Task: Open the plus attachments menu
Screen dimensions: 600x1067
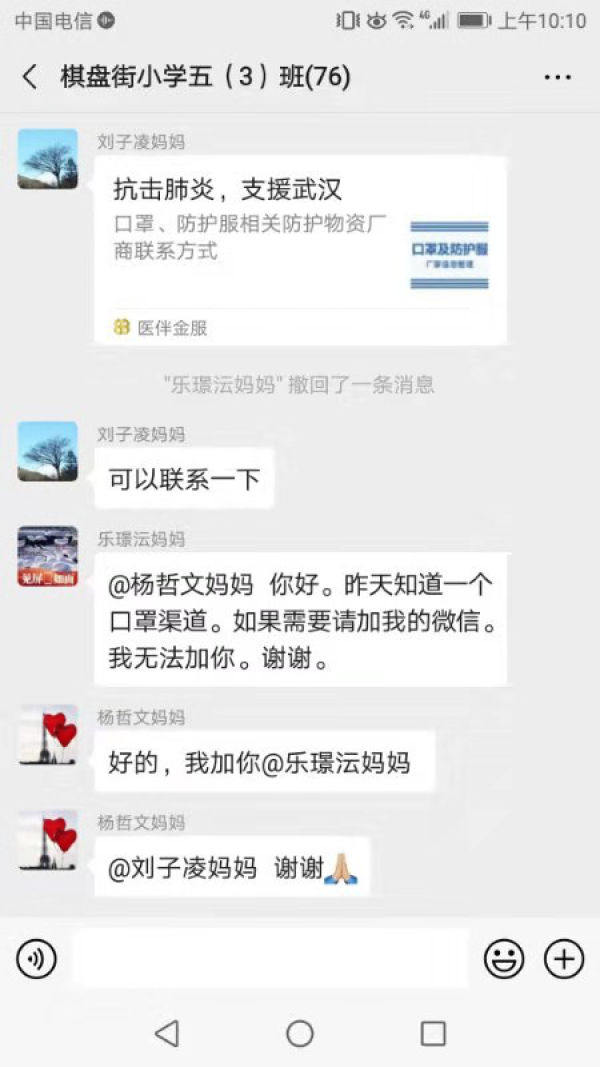Action: pyautogui.click(x=563, y=960)
